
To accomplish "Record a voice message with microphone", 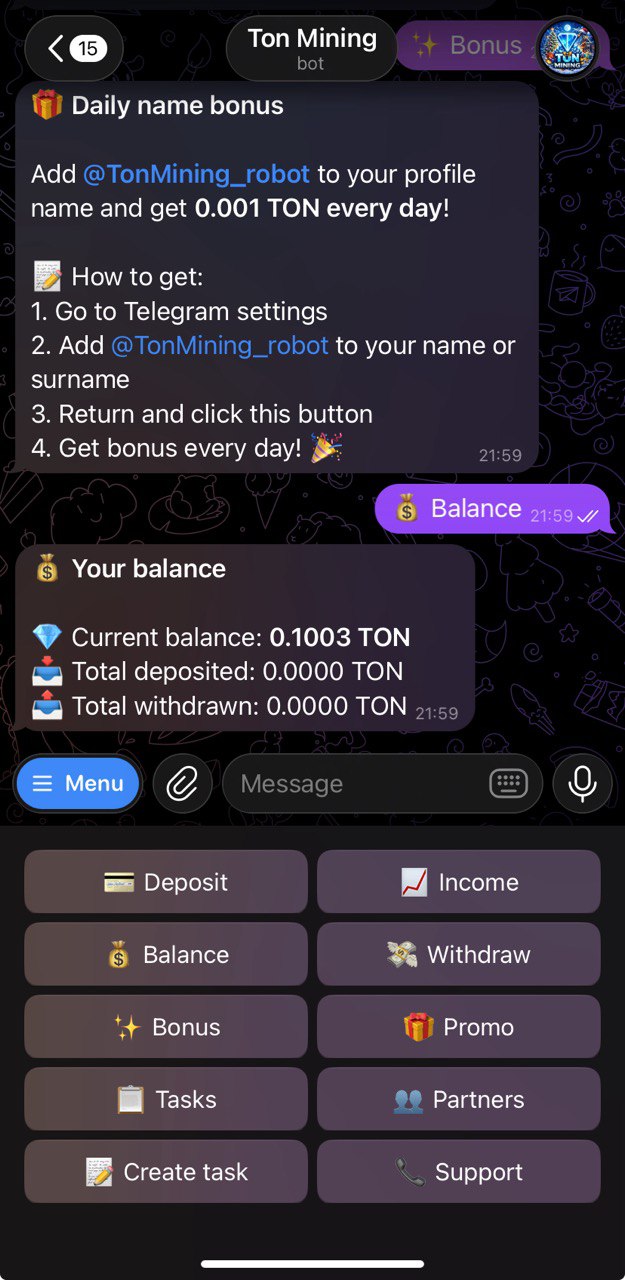I will click(x=582, y=783).
